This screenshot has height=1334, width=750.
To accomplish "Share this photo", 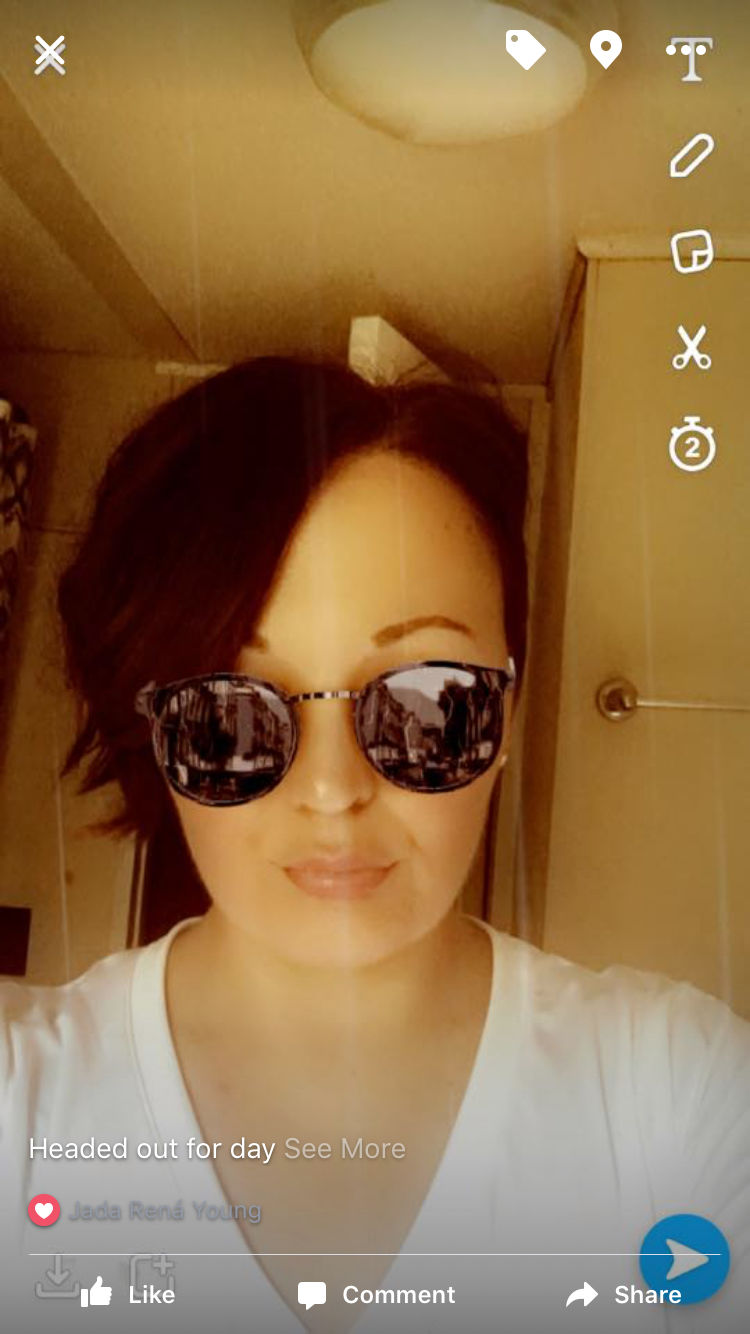I will click(623, 1295).
